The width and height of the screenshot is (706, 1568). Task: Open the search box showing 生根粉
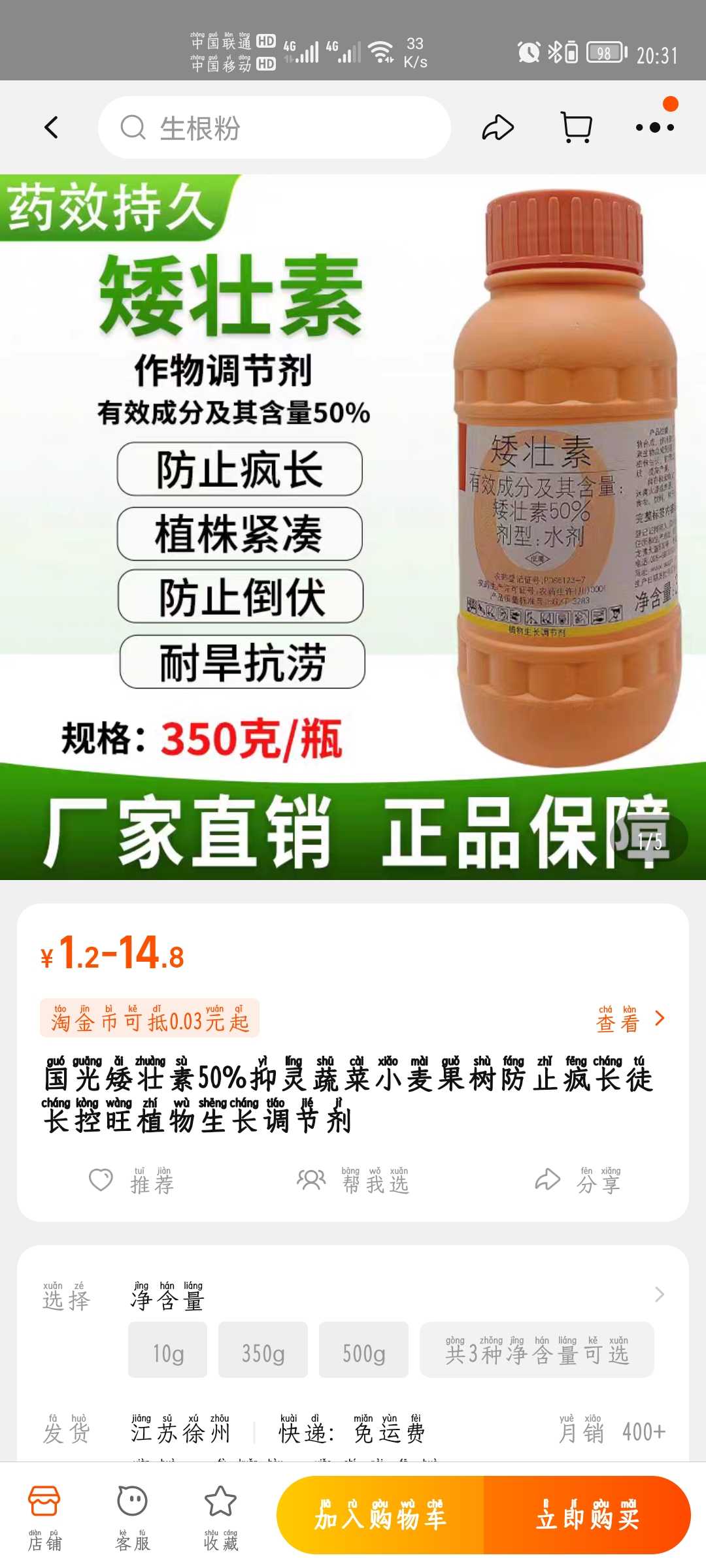[x=274, y=127]
